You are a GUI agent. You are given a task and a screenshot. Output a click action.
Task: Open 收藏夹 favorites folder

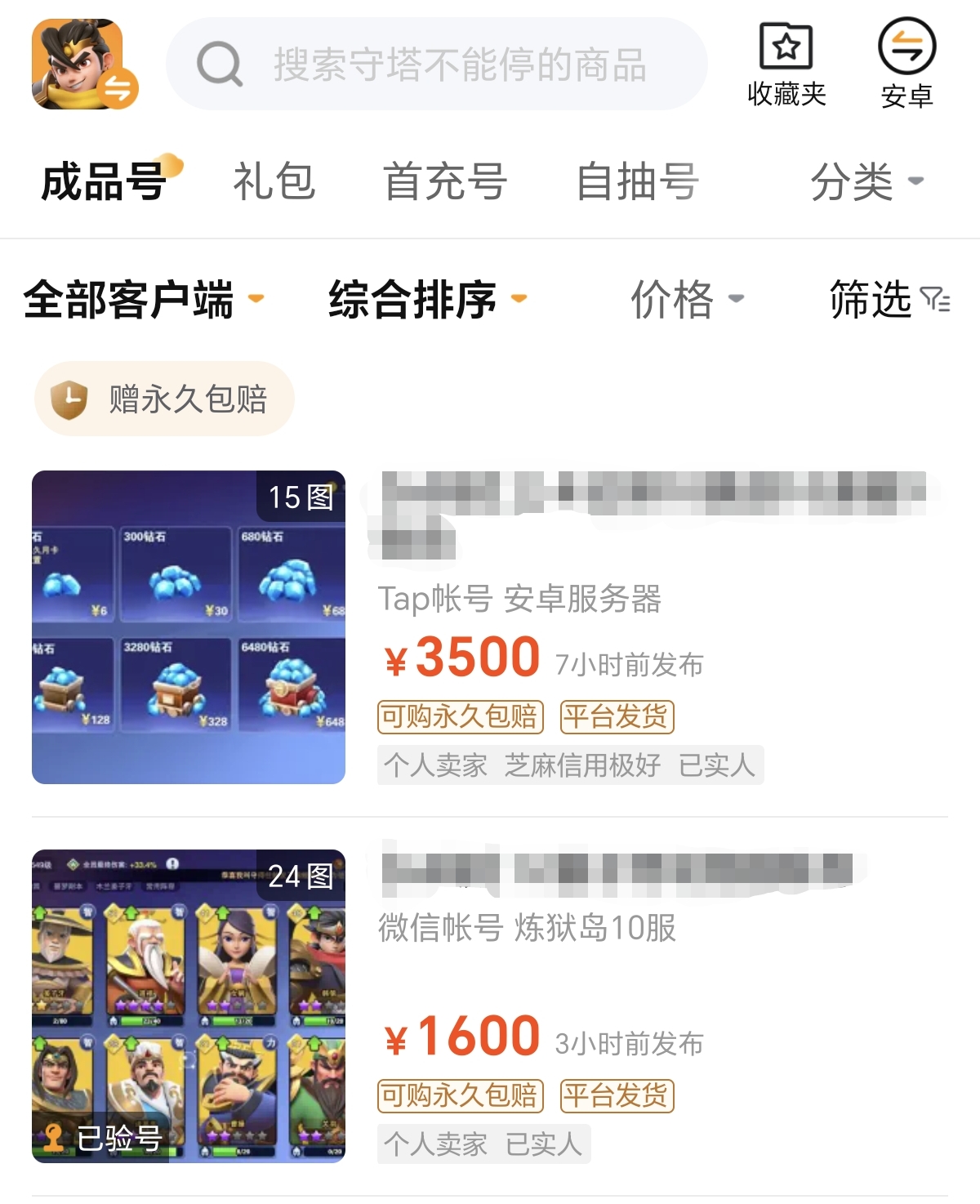pyautogui.click(x=786, y=65)
